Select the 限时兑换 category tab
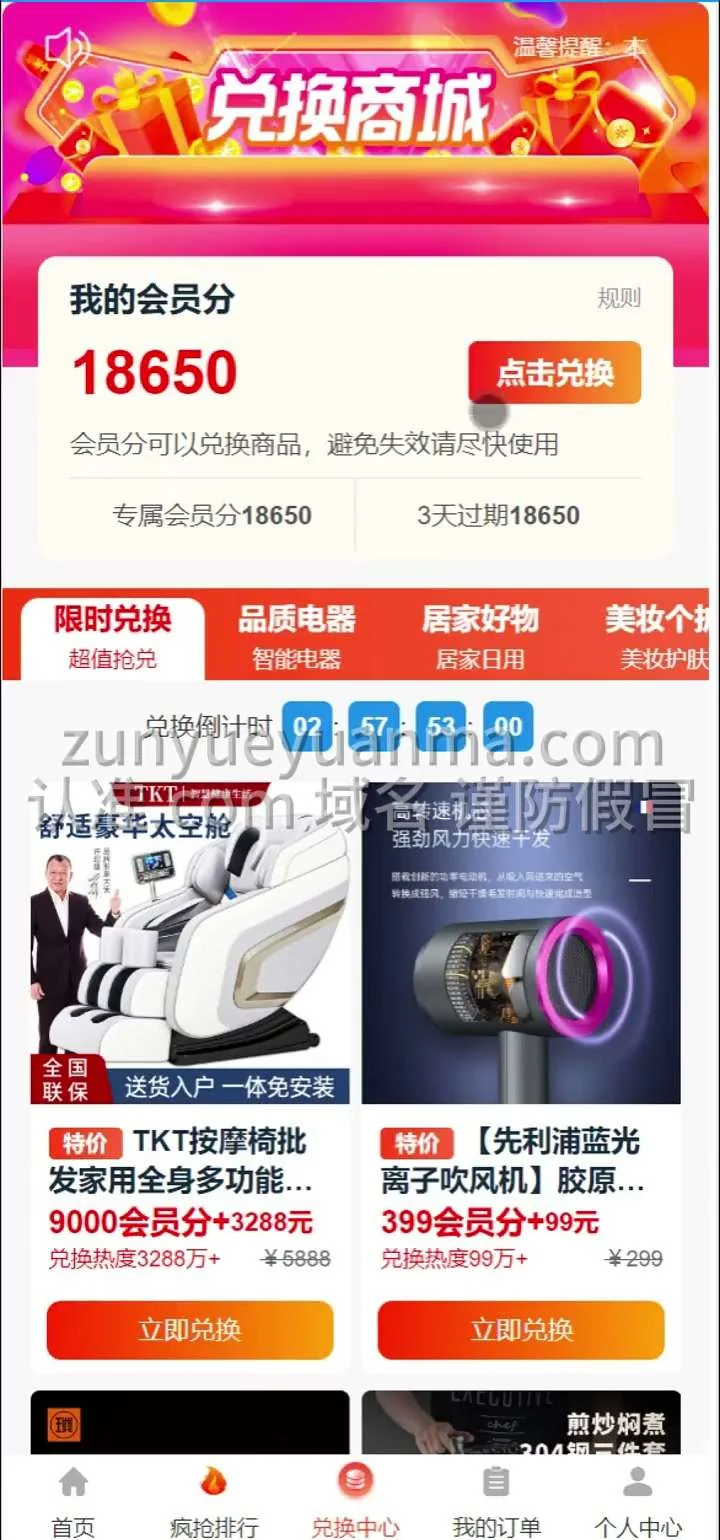 (x=112, y=636)
